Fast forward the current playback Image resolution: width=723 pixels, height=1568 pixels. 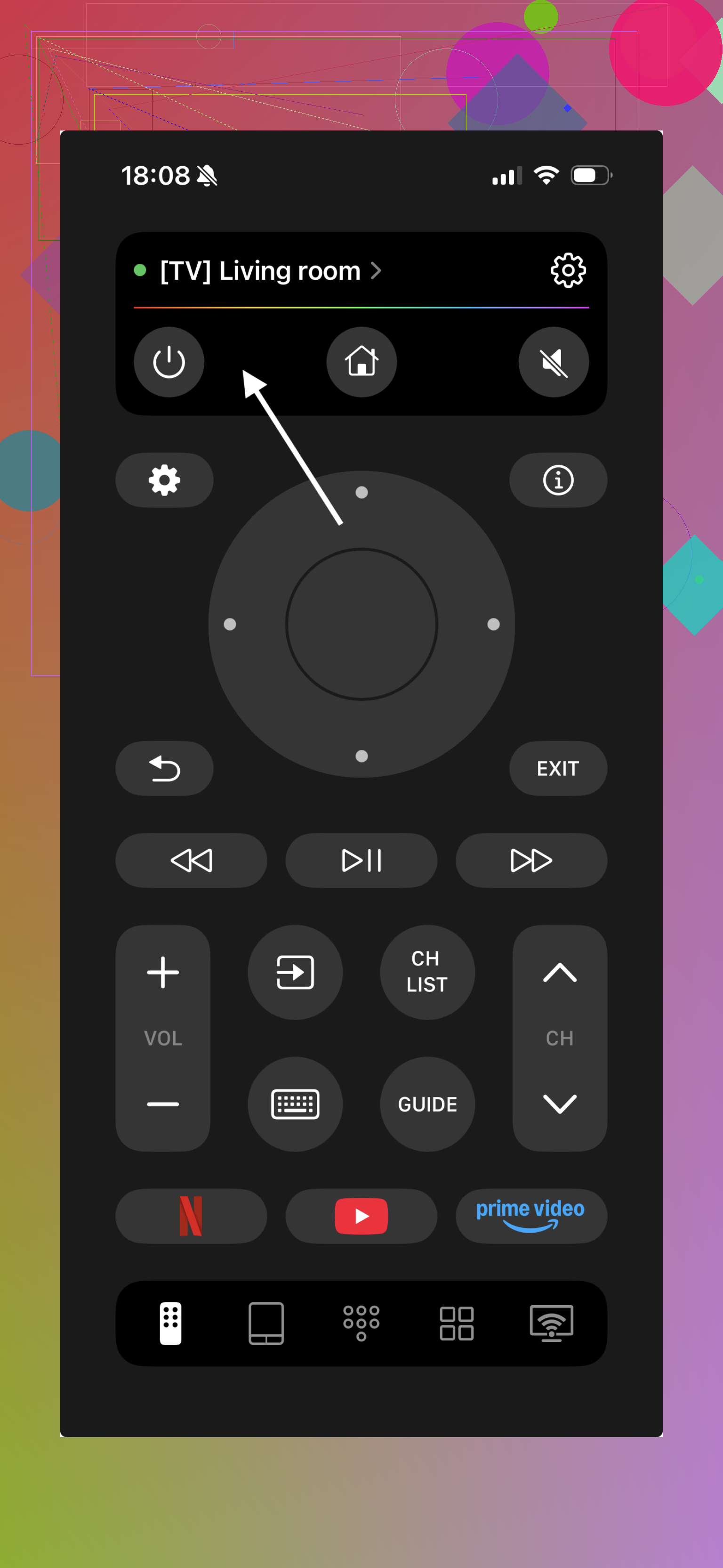coord(531,860)
